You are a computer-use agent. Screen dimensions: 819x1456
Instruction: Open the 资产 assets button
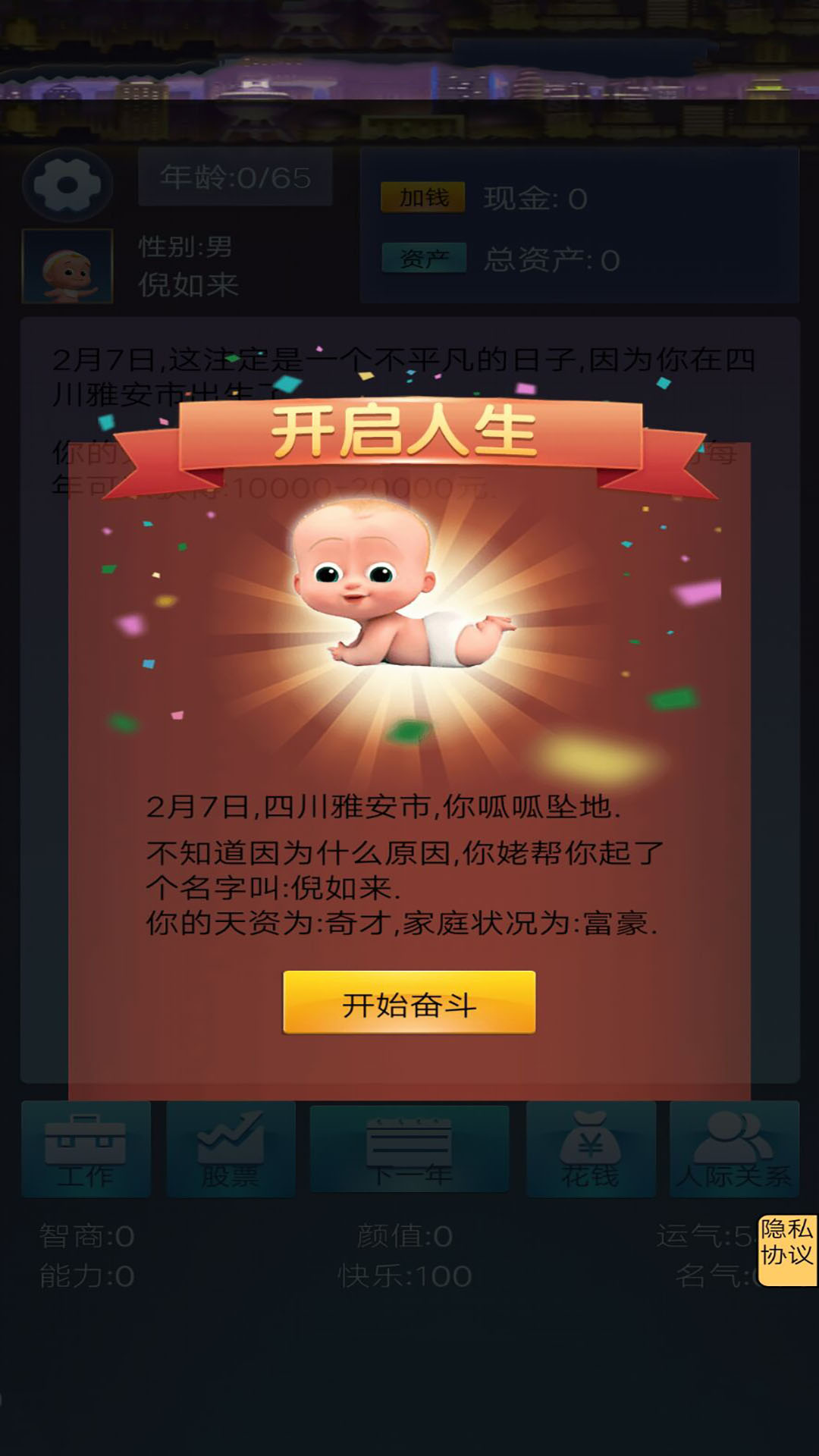pos(423,259)
